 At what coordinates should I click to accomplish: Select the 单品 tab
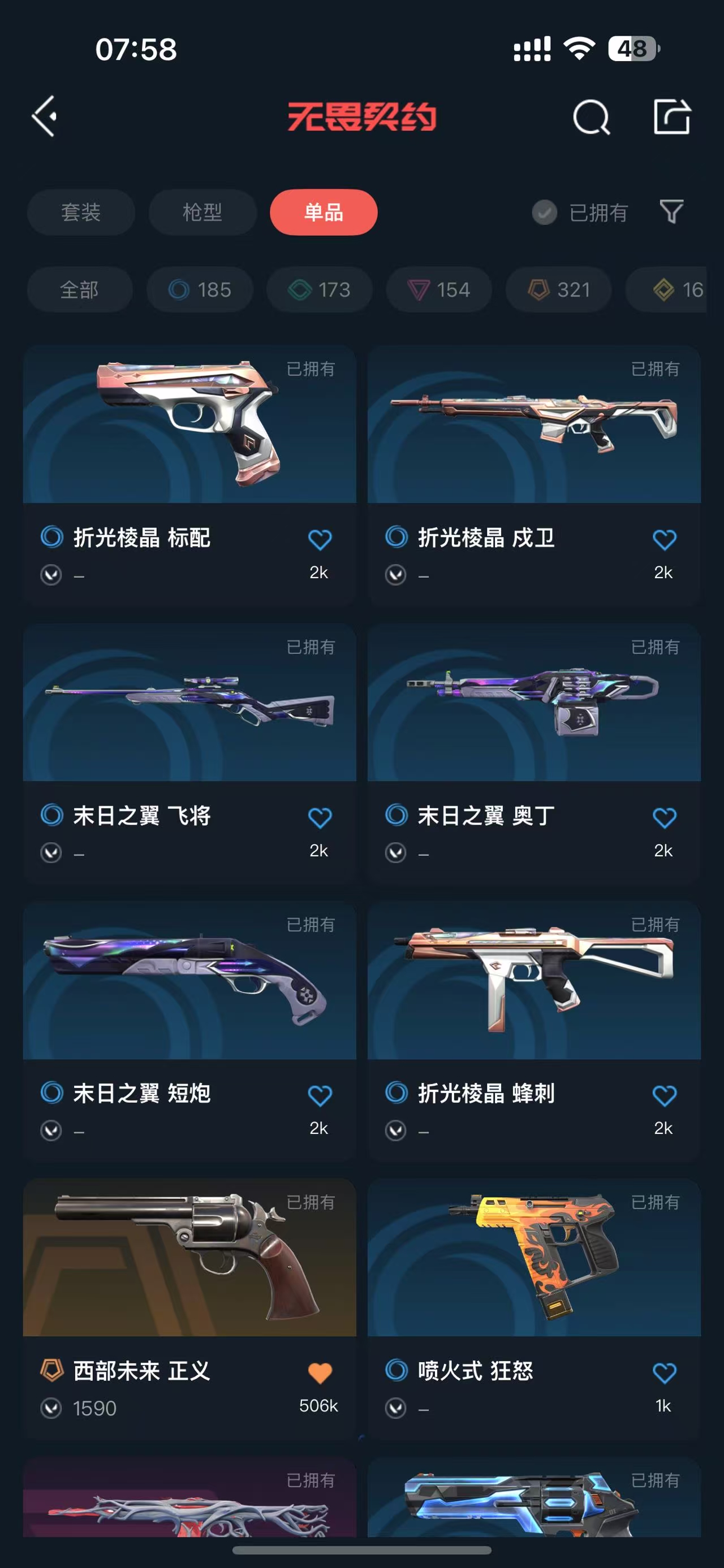(324, 212)
